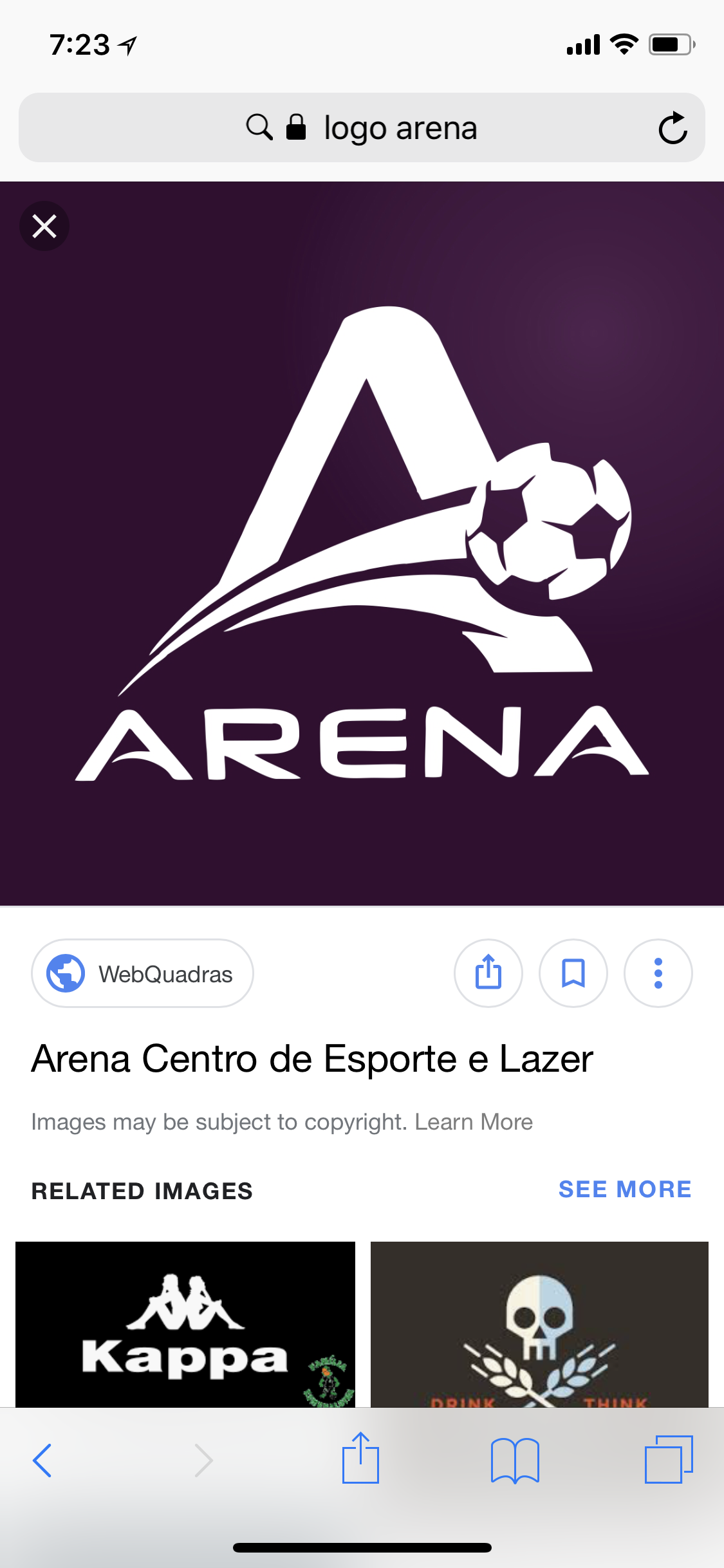Open Safari bookmarks
Screen dimensions: 724x1568
[514, 1460]
